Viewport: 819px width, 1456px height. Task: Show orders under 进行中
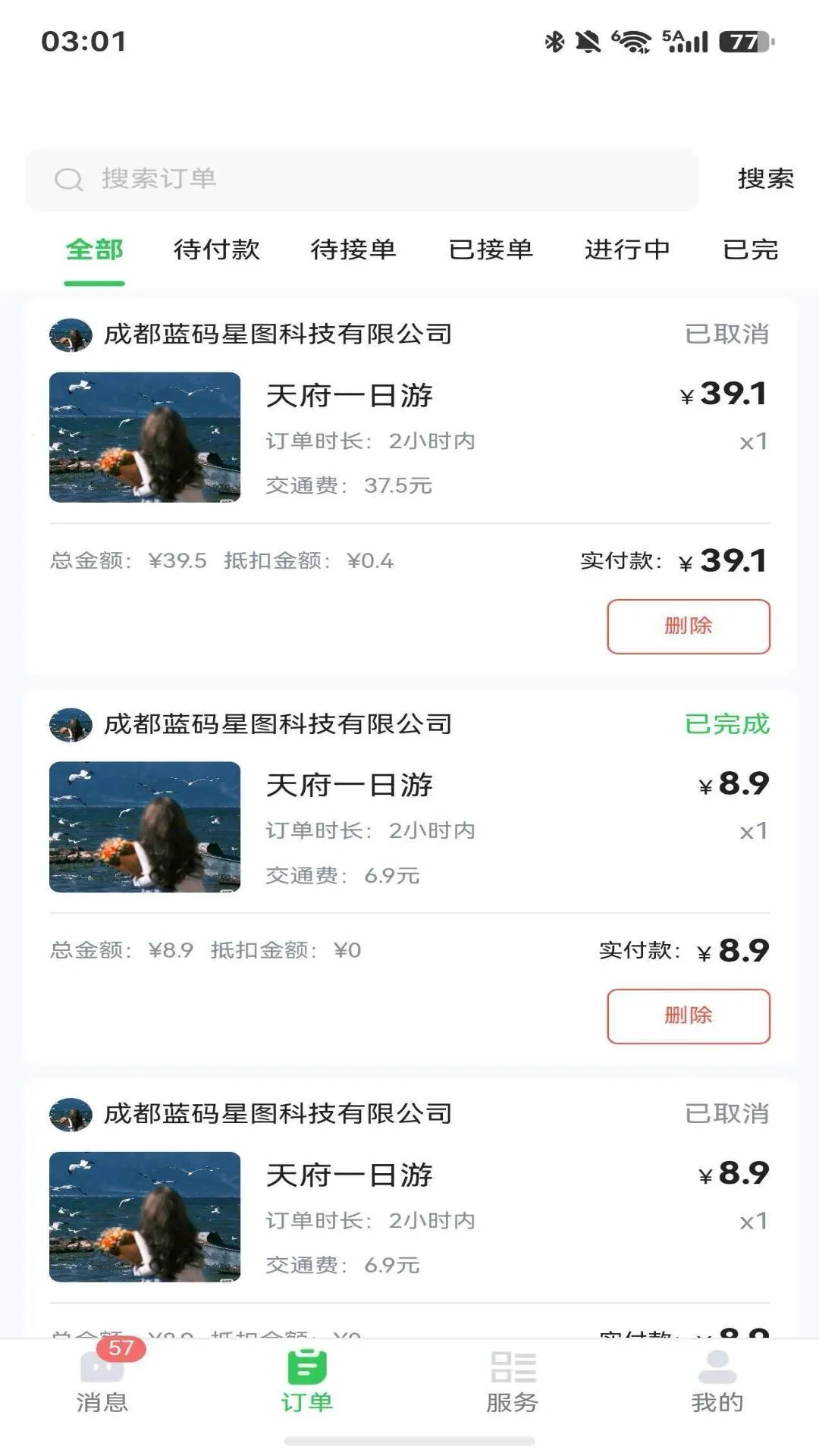pos(627,249)
